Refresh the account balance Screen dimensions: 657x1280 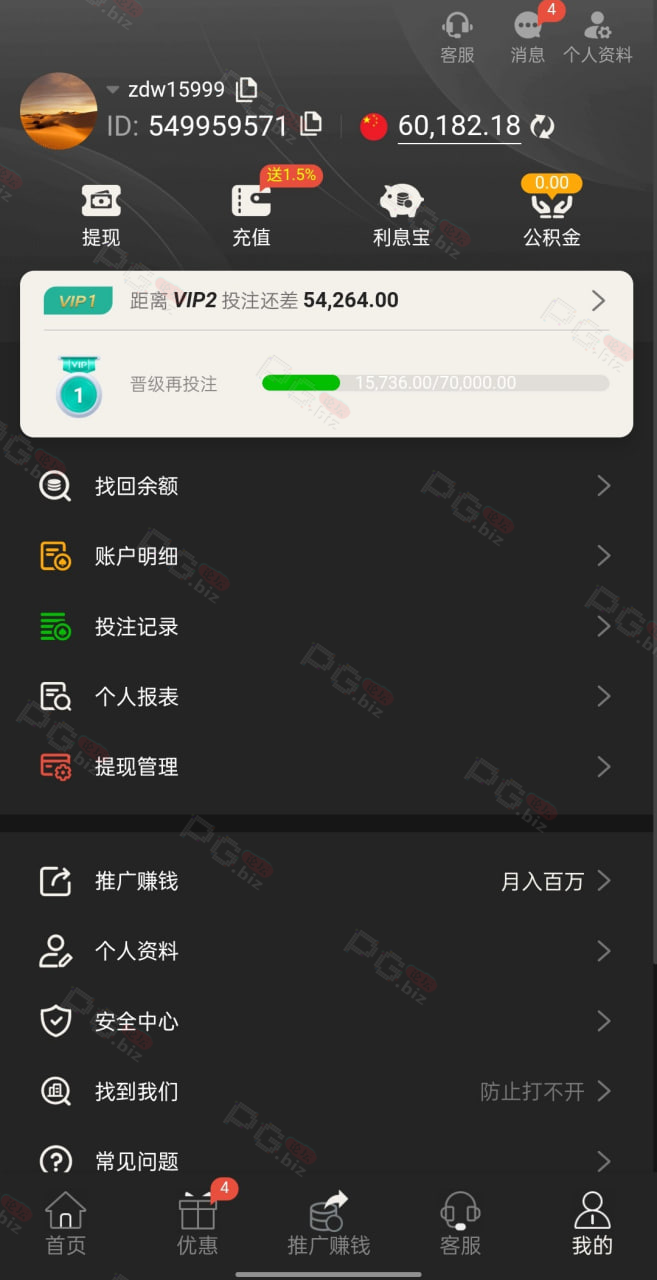click(x=542, y=126)
